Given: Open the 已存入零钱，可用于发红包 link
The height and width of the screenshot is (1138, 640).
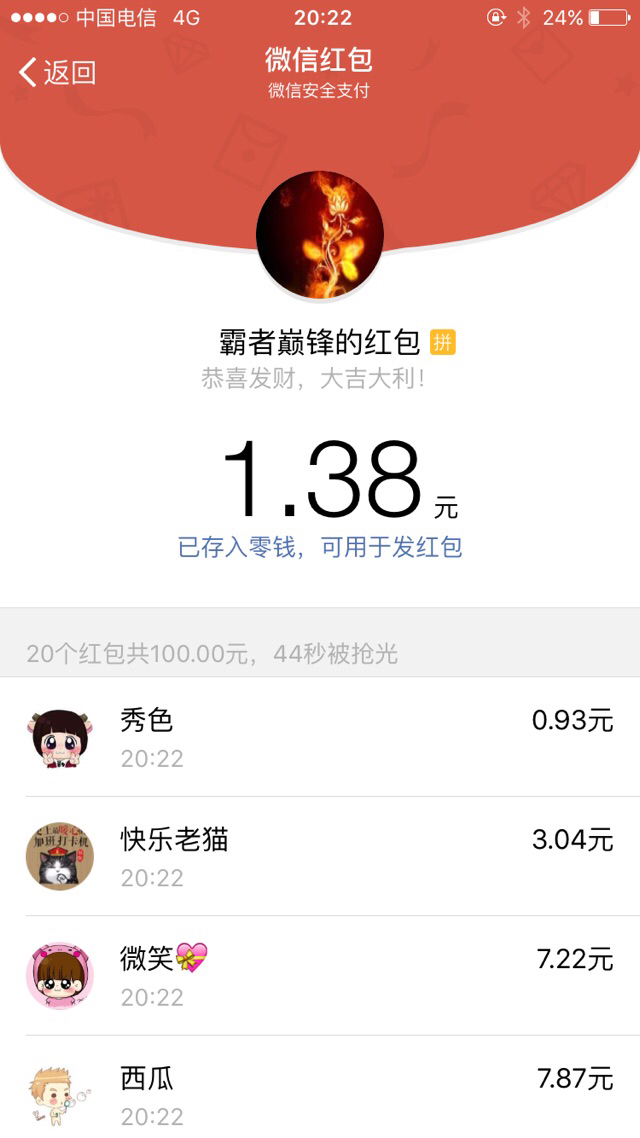Looking at the screenshot, I should pos(320,547).
